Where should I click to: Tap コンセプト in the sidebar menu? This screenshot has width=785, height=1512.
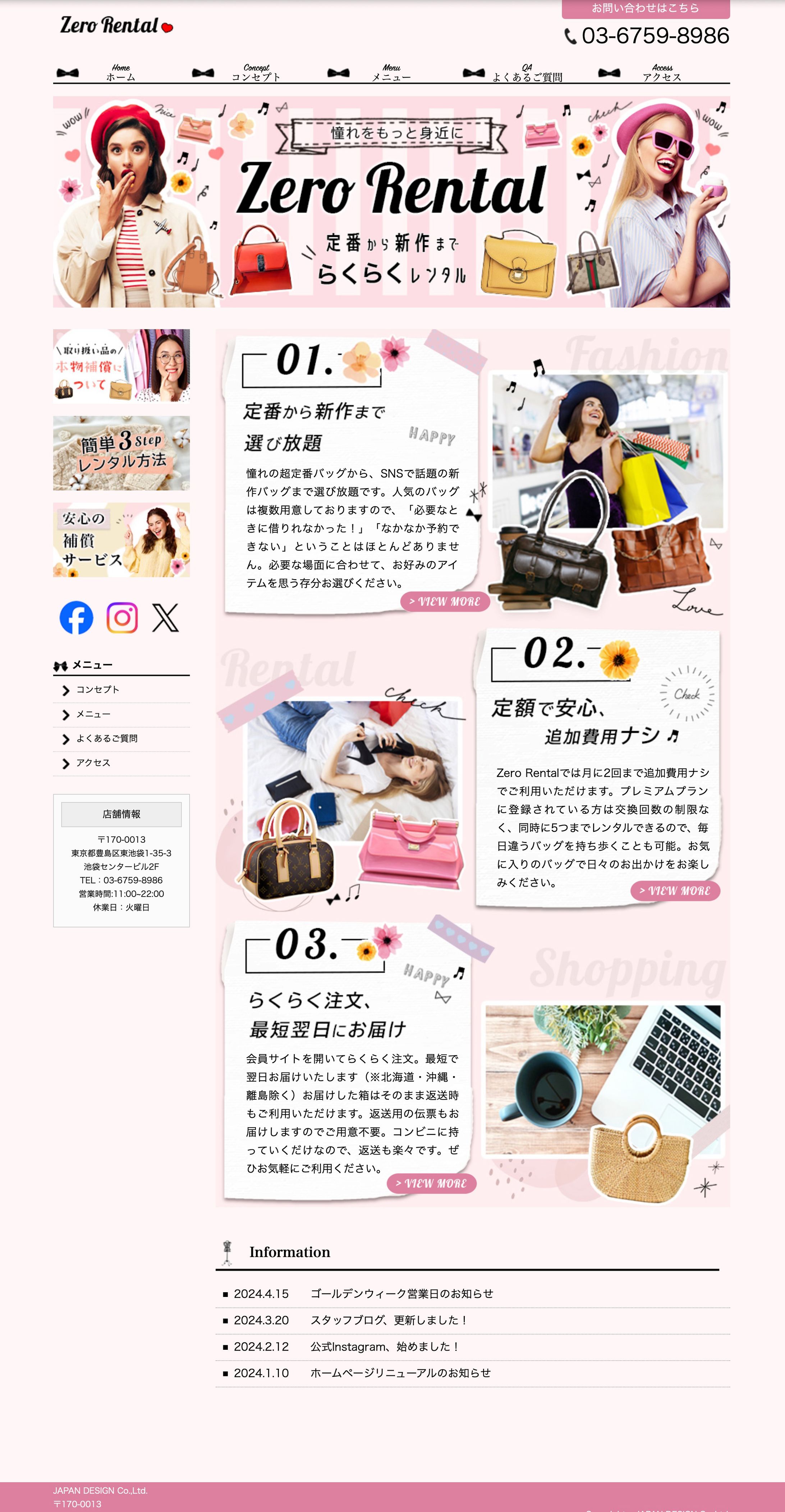(x=98, y=690)
